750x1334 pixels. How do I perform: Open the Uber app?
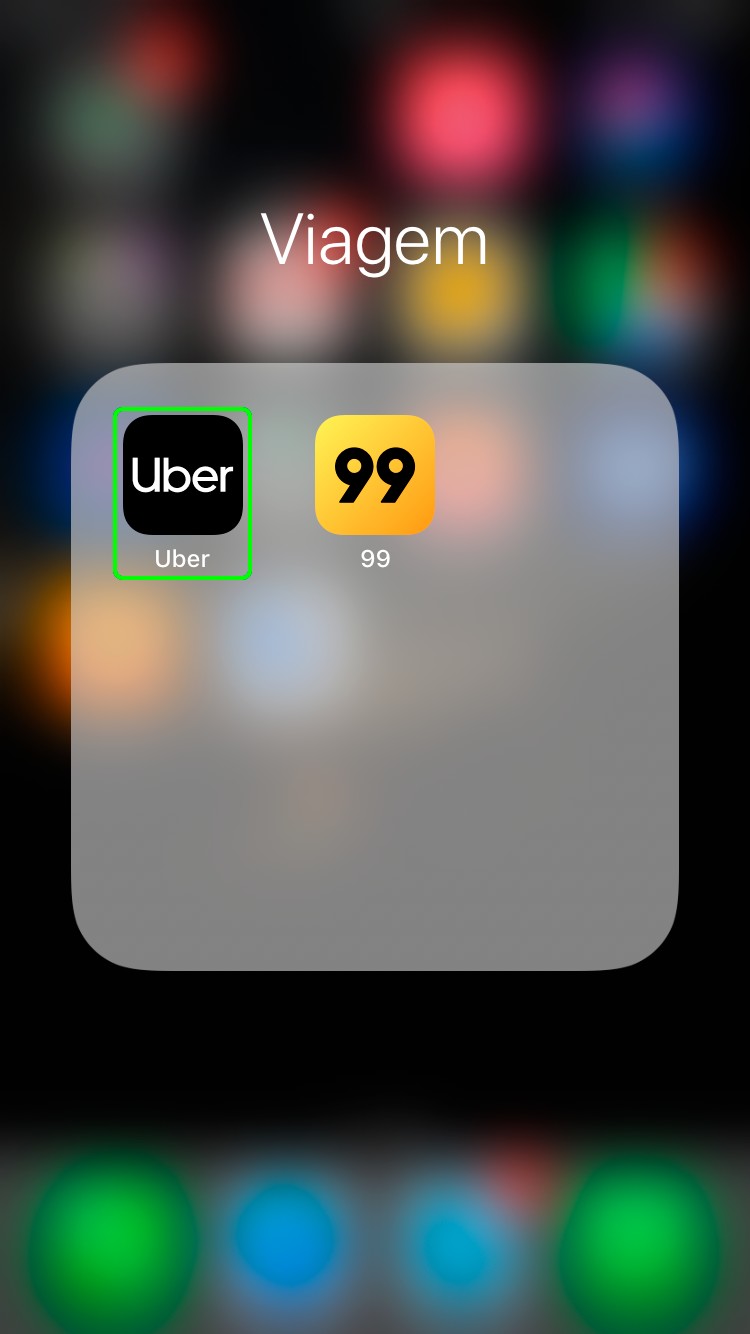tap(183, 476)
